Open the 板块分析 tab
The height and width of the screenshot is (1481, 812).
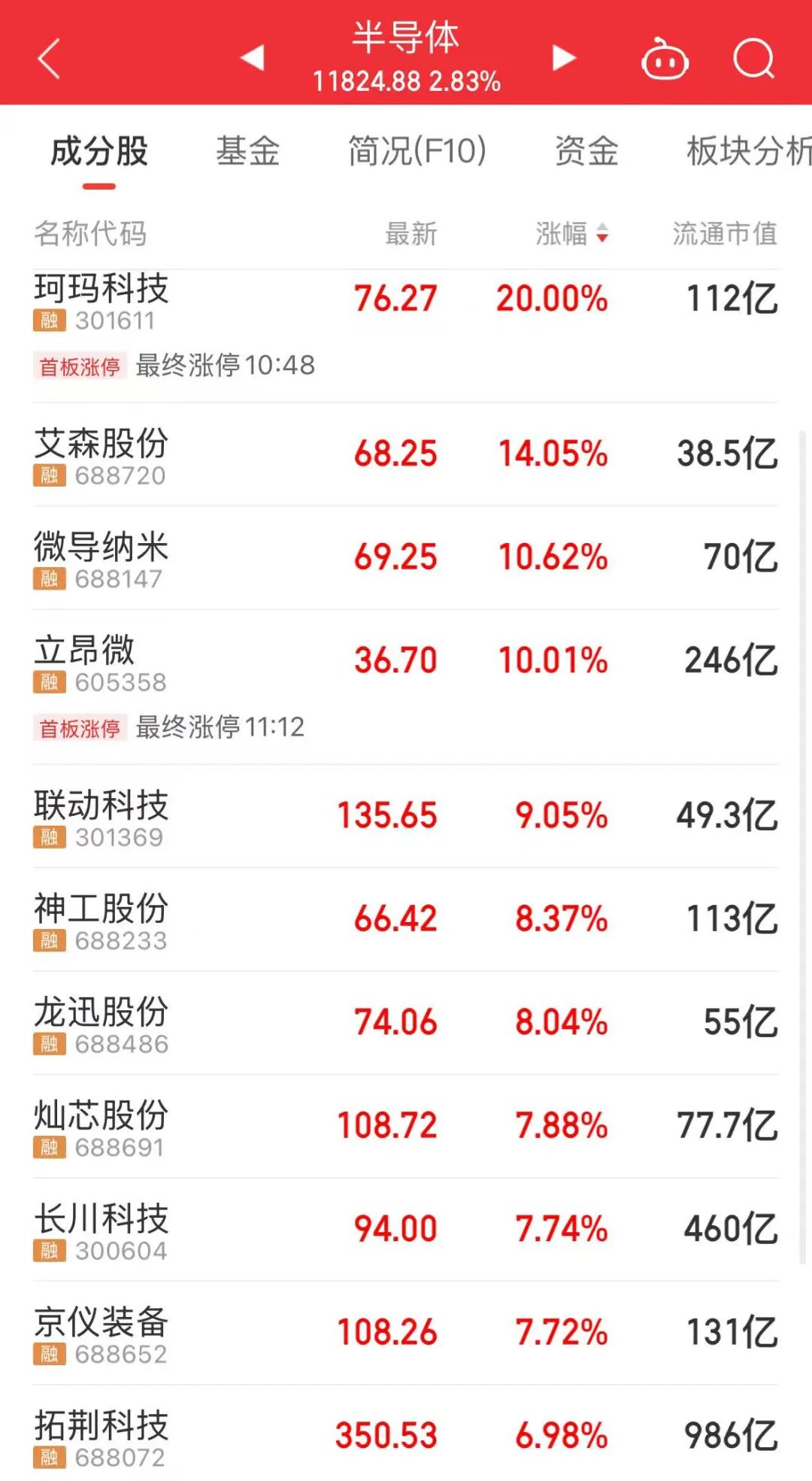748,151
